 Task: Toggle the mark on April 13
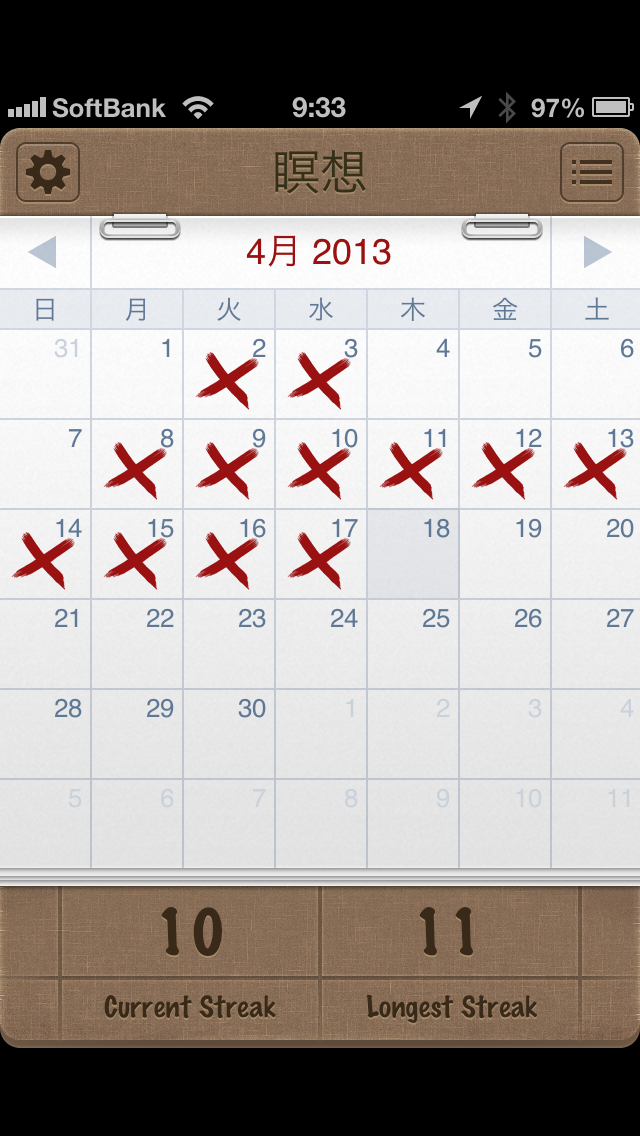coord(596,464)
